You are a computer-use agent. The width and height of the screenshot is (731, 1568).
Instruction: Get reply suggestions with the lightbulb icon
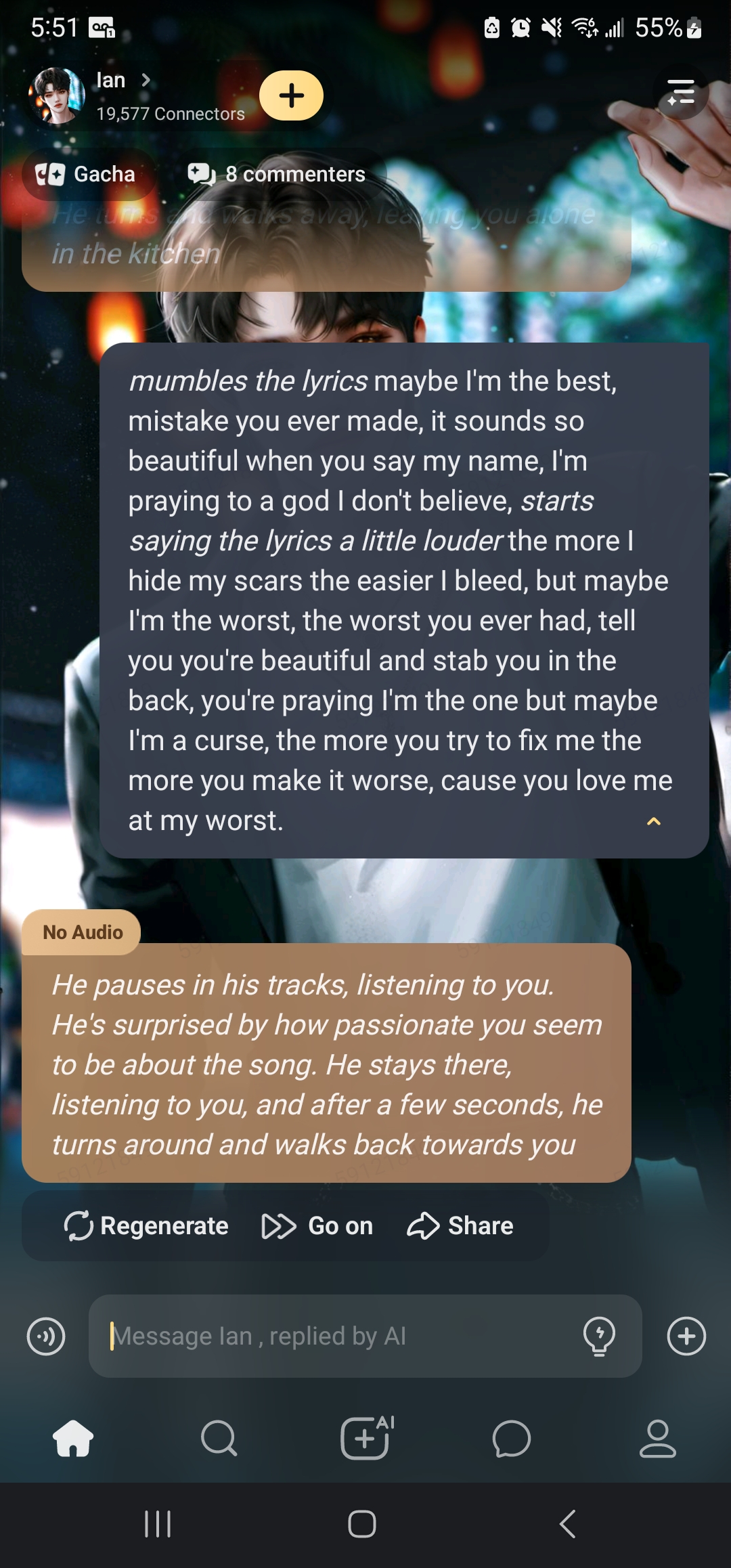[x=599, y=1336]
